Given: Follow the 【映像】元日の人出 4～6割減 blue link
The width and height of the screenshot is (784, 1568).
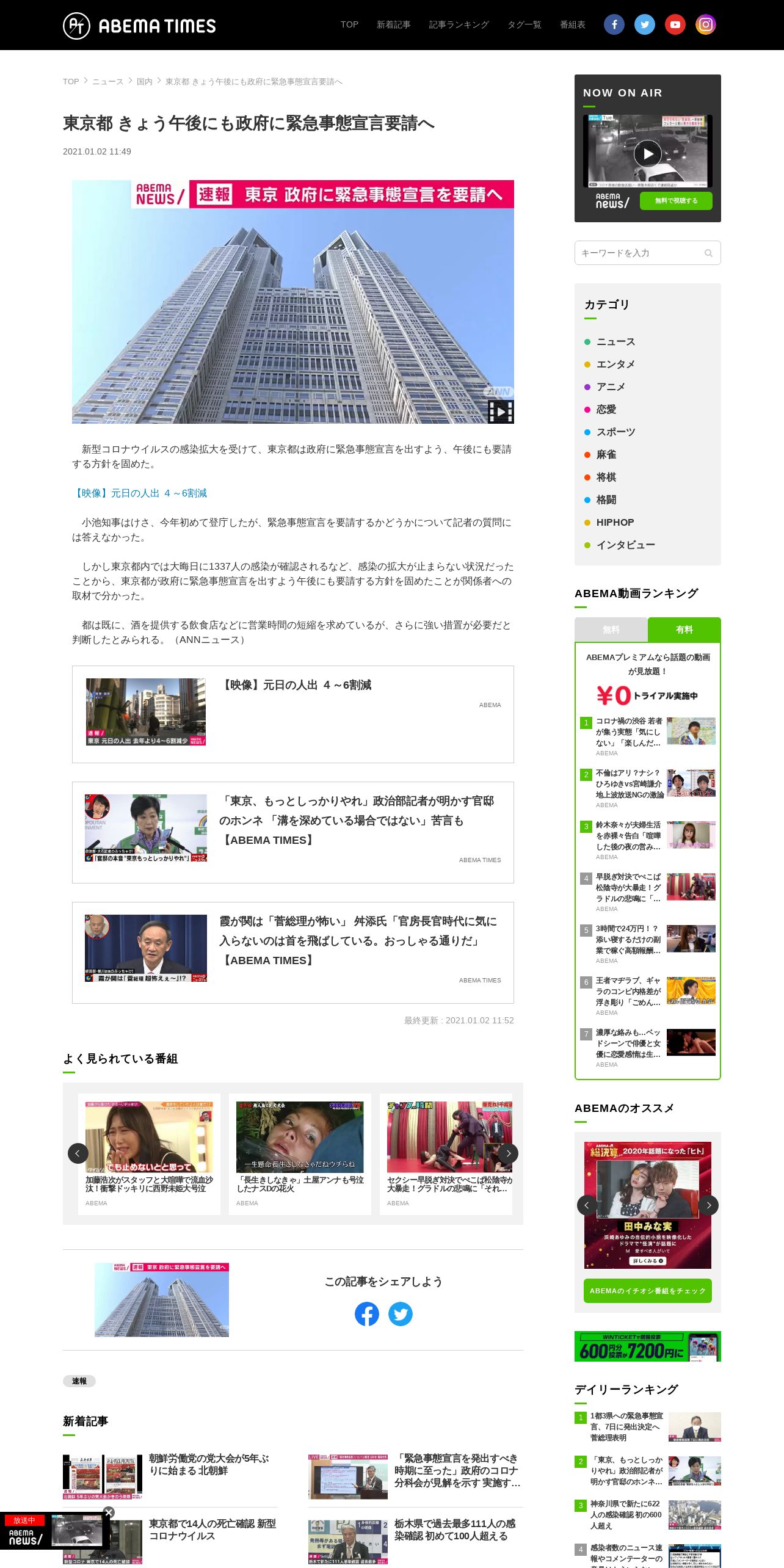Looking at the screenshot, I should (x=139, y=493).
